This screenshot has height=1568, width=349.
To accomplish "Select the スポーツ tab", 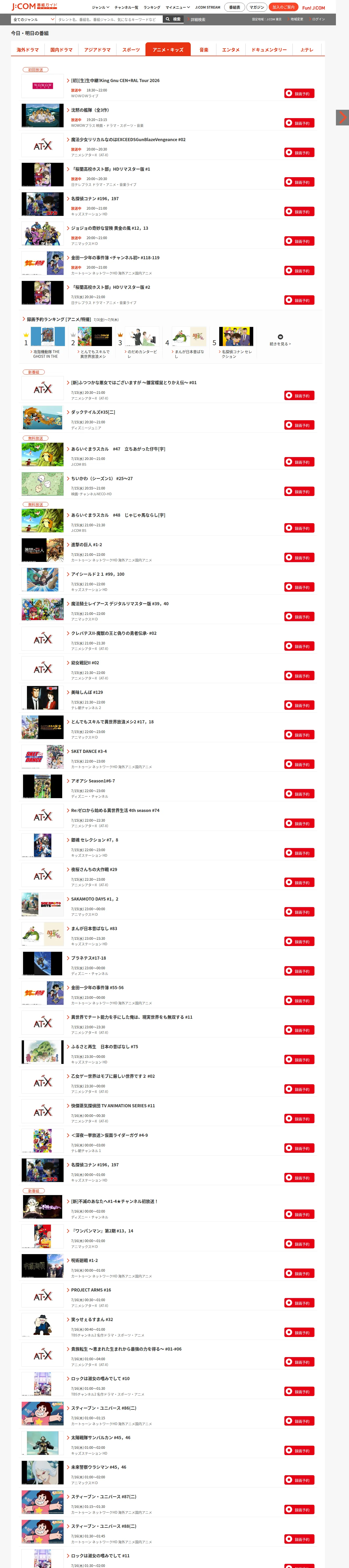I will (x=131, y=50).
